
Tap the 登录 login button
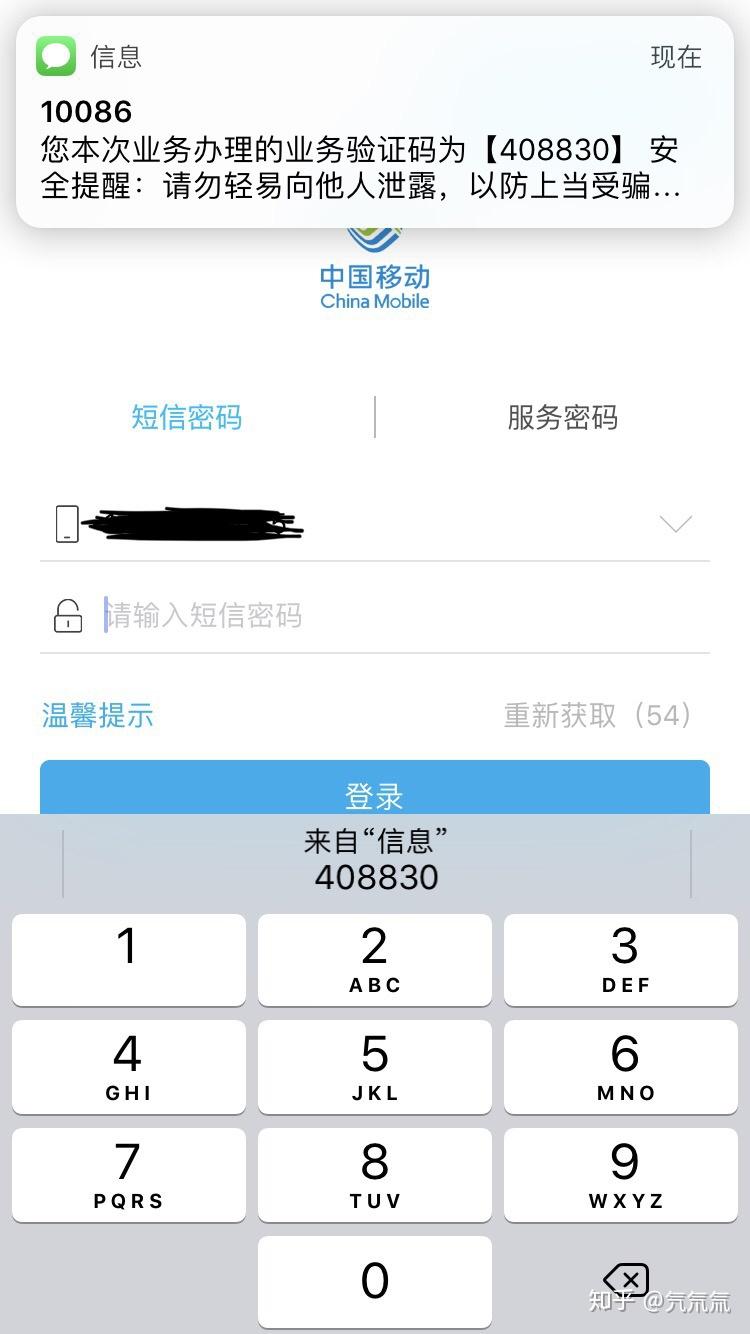tap(375, 796)
